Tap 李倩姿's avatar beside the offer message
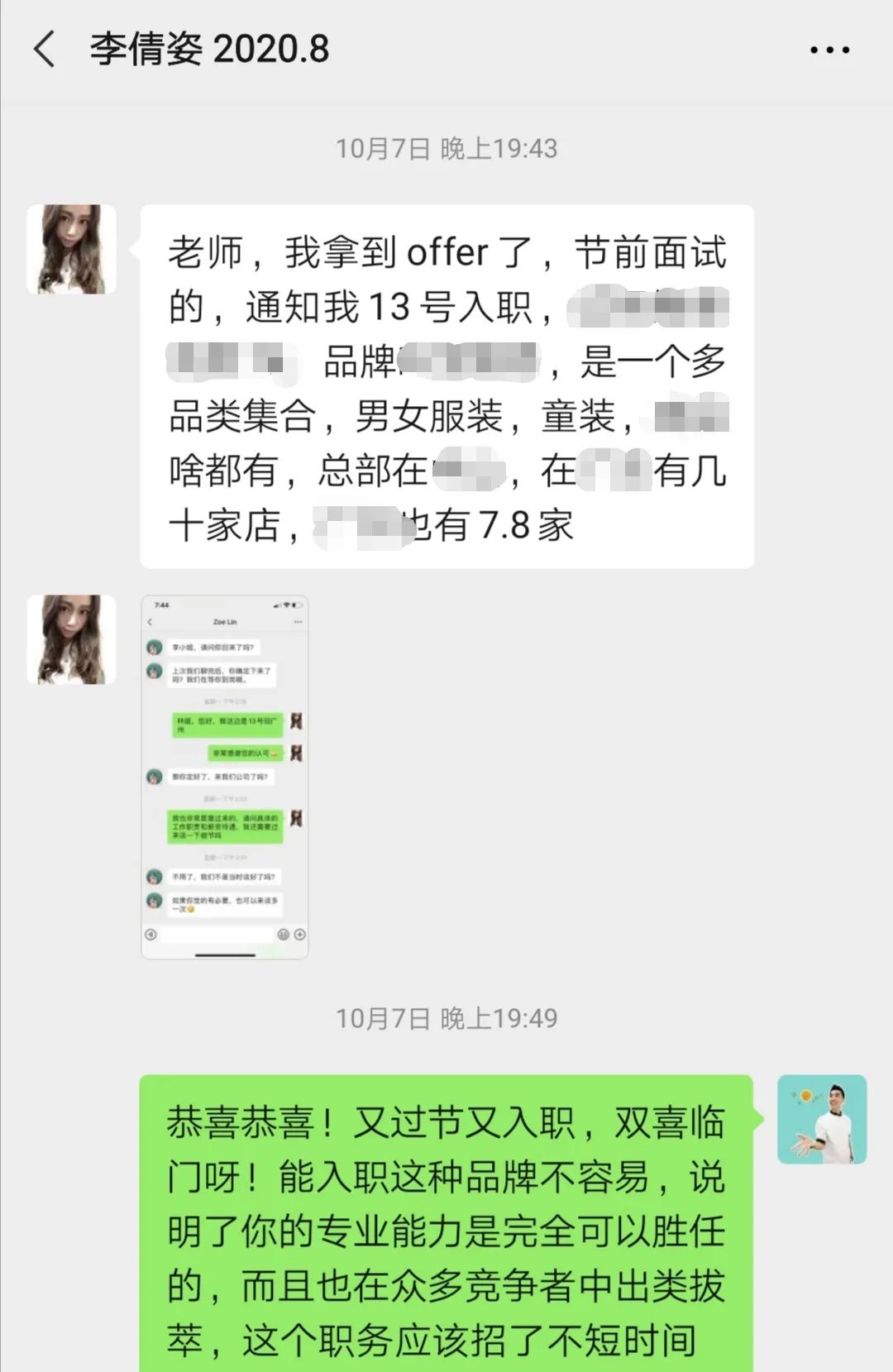This screenshot has height=1372, width=893. pyautogui.click(x=71, y=250)
